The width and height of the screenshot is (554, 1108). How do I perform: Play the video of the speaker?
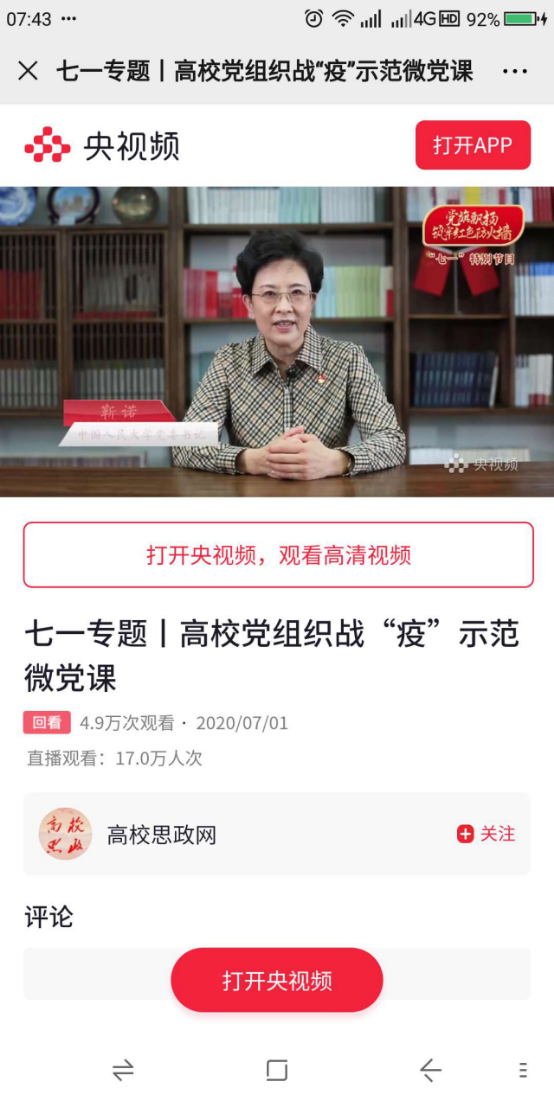277,341
